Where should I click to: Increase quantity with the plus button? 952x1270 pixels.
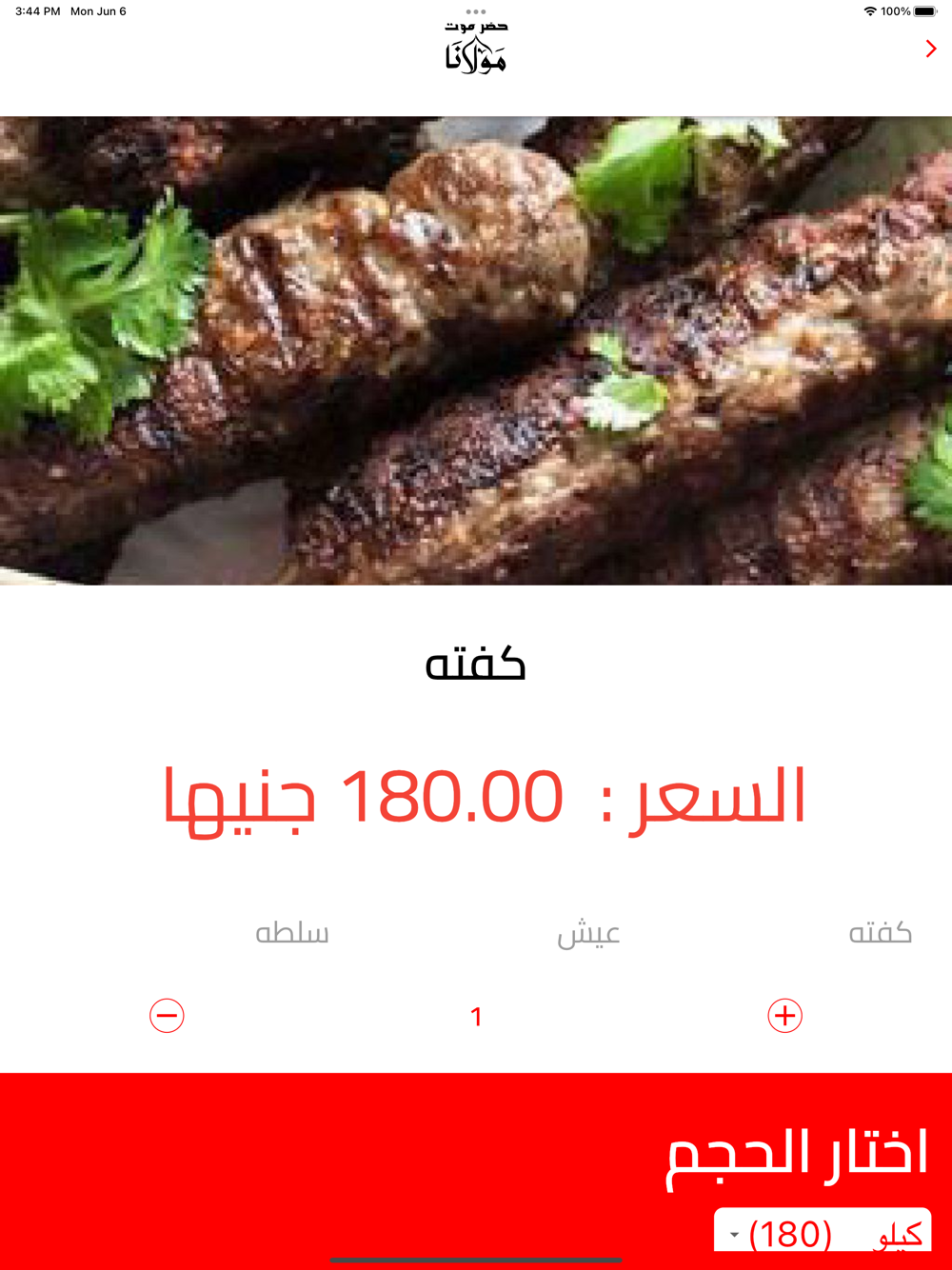[x=784, y=1016]
